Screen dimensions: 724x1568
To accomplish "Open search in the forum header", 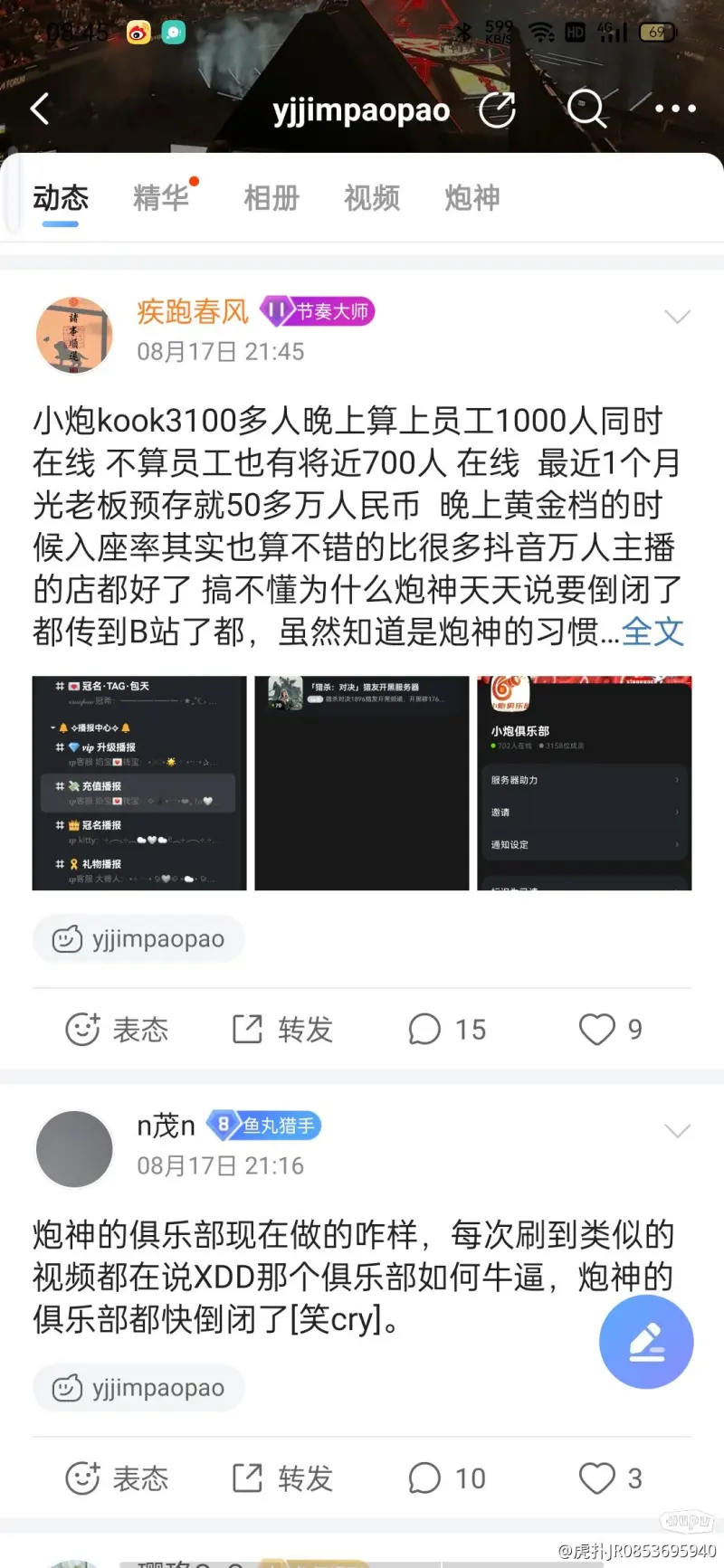I will click(x=586, y=109).
